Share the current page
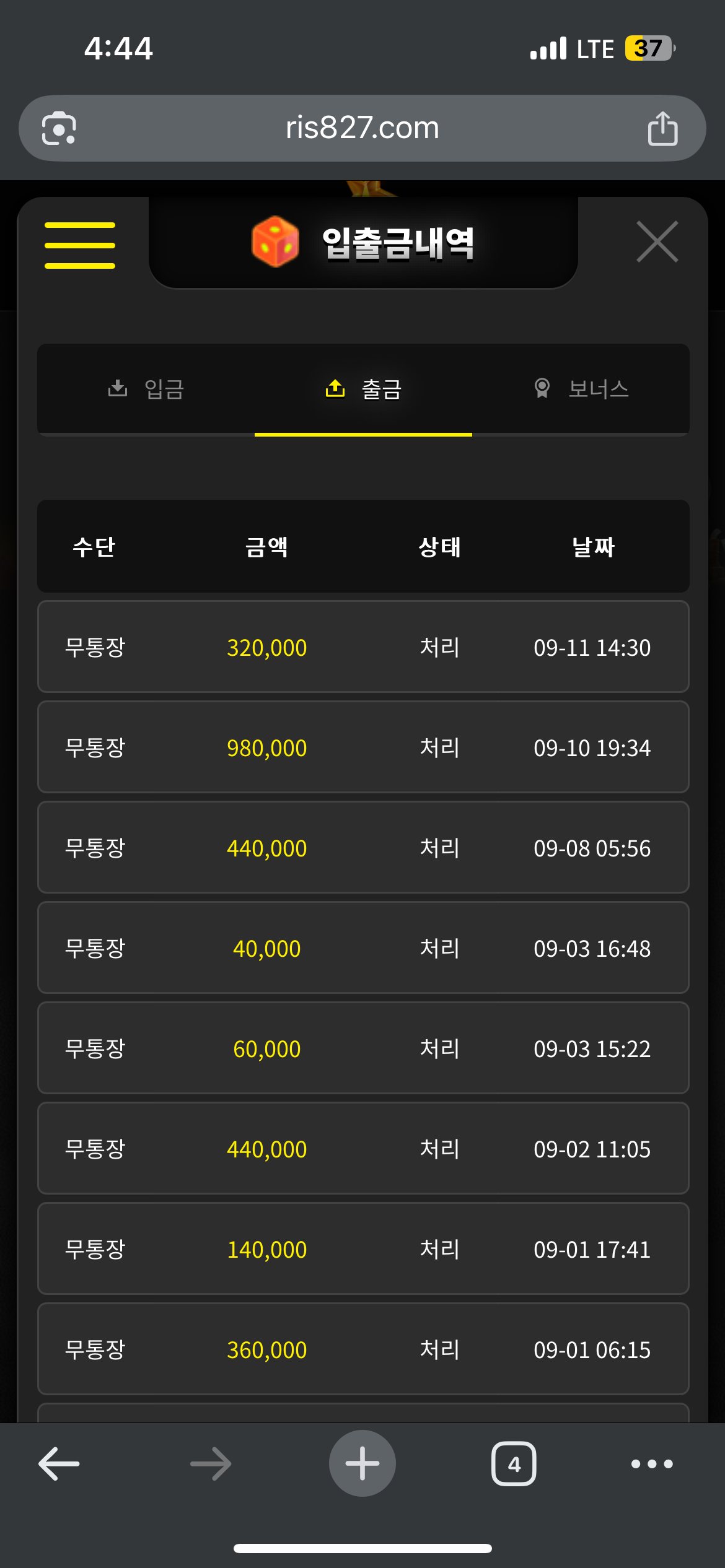 [662, 129]
